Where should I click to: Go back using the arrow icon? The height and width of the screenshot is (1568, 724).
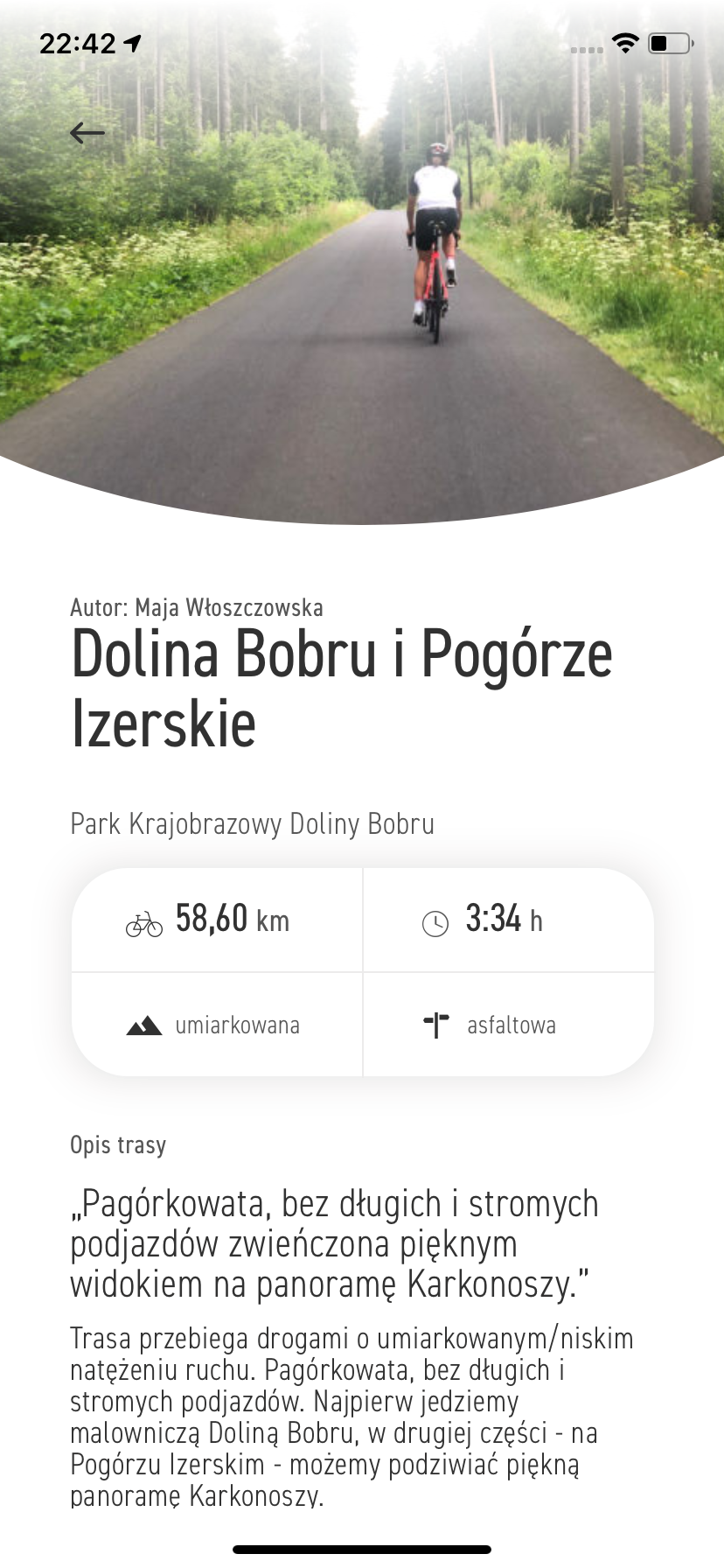(87, 133)
